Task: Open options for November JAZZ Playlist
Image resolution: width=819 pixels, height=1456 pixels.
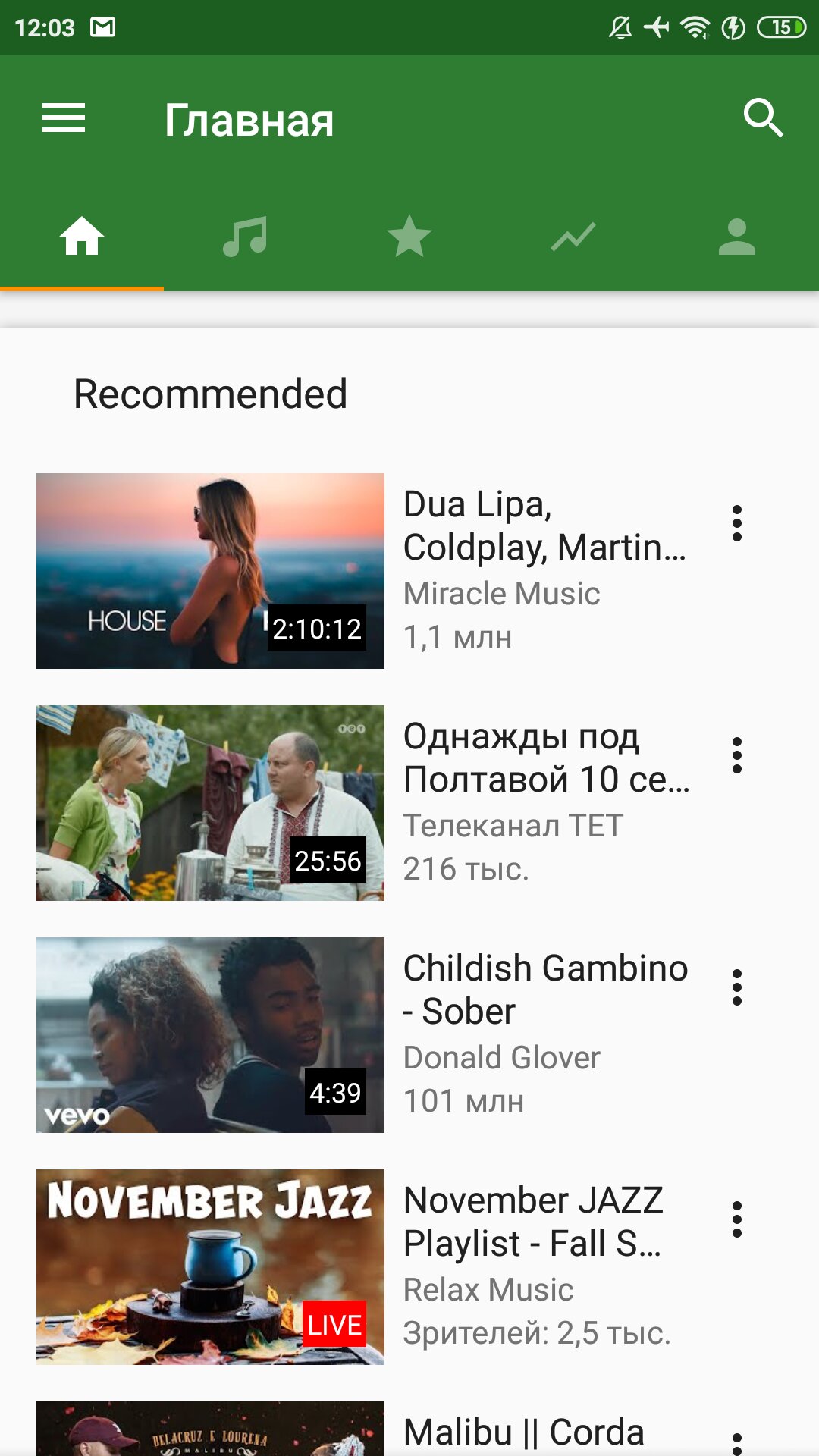Action: click(736, 1219)
